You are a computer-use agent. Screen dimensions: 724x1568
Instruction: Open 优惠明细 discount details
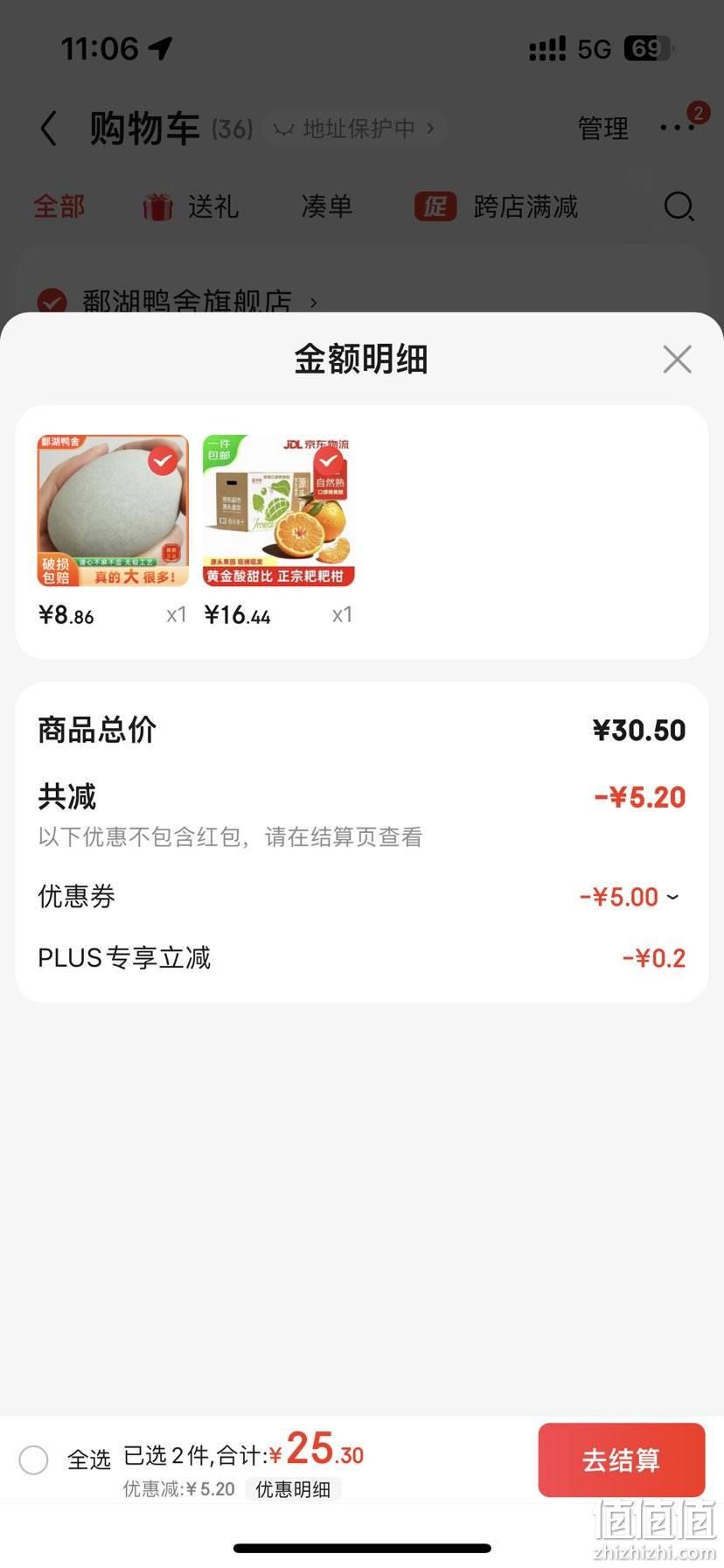pyautogui.click(x=293, y=1489)
